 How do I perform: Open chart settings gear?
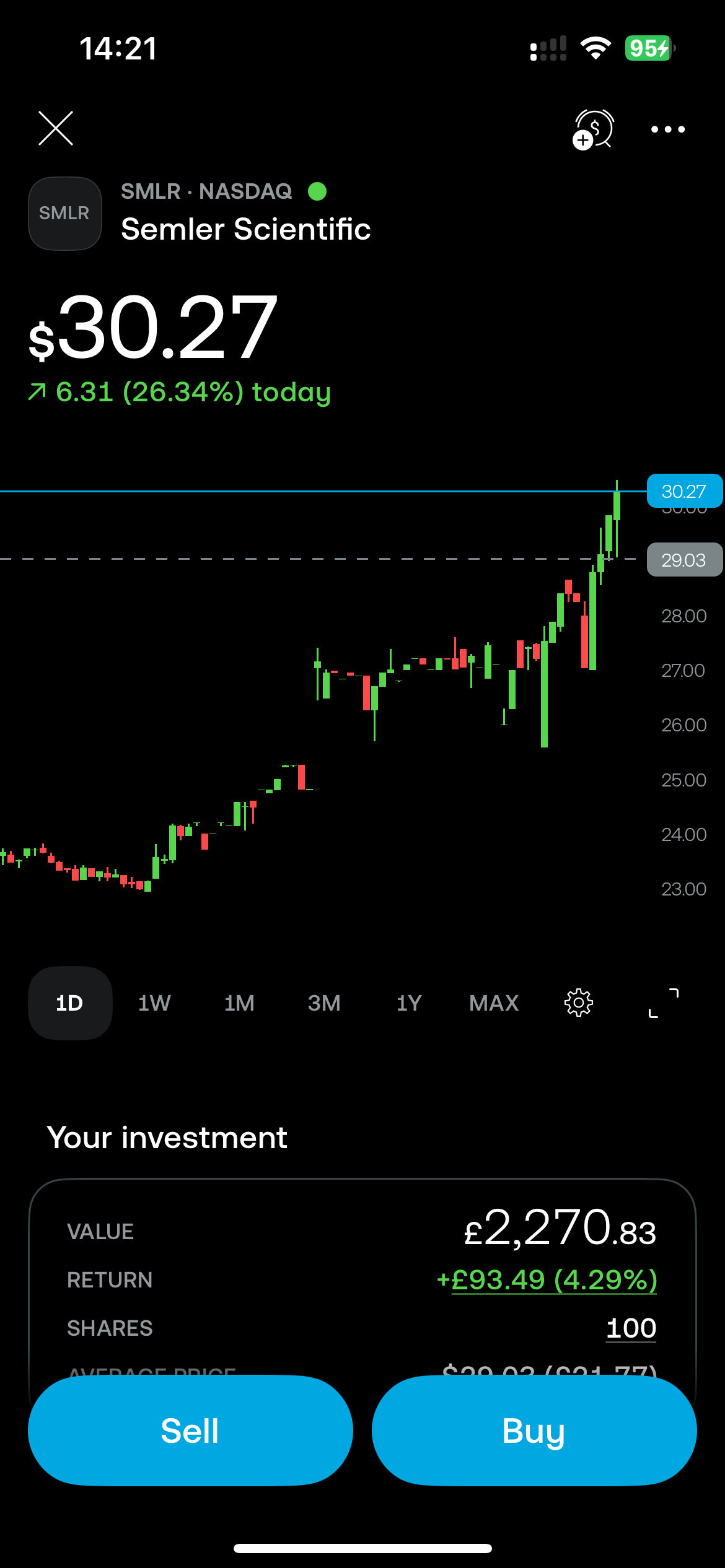tap(579, 1003)
